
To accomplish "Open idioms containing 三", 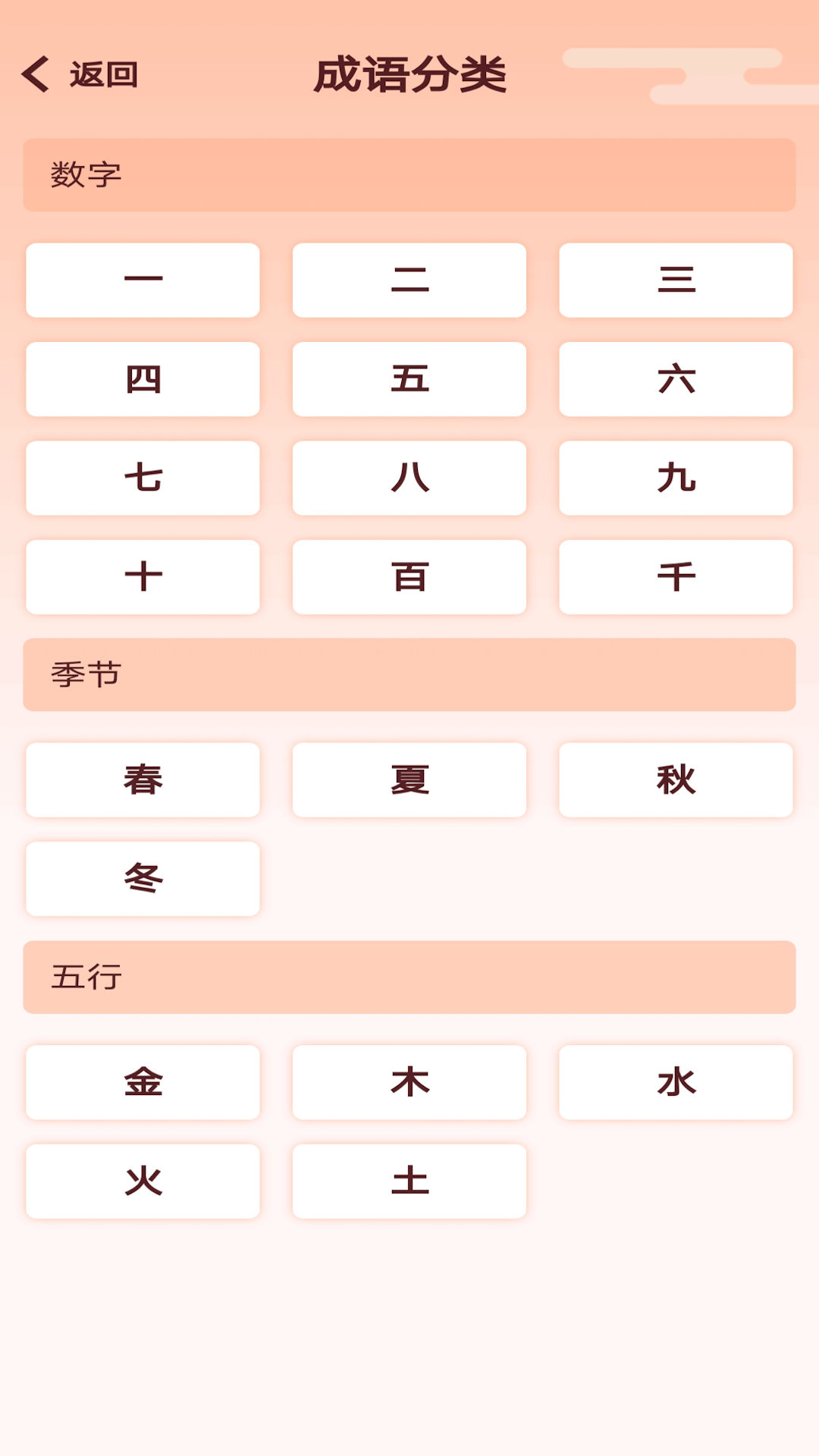I will [676, 281].
